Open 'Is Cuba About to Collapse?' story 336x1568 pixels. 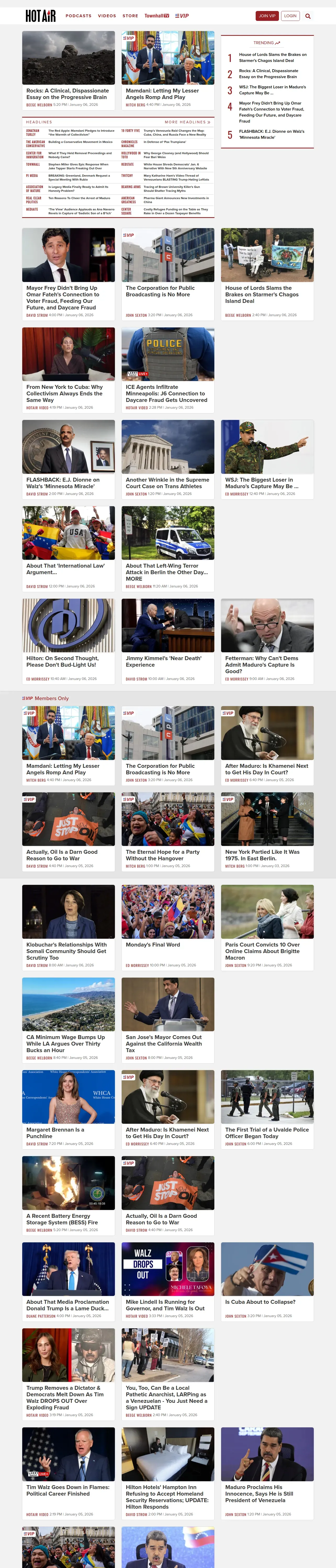pos(260,1301)
